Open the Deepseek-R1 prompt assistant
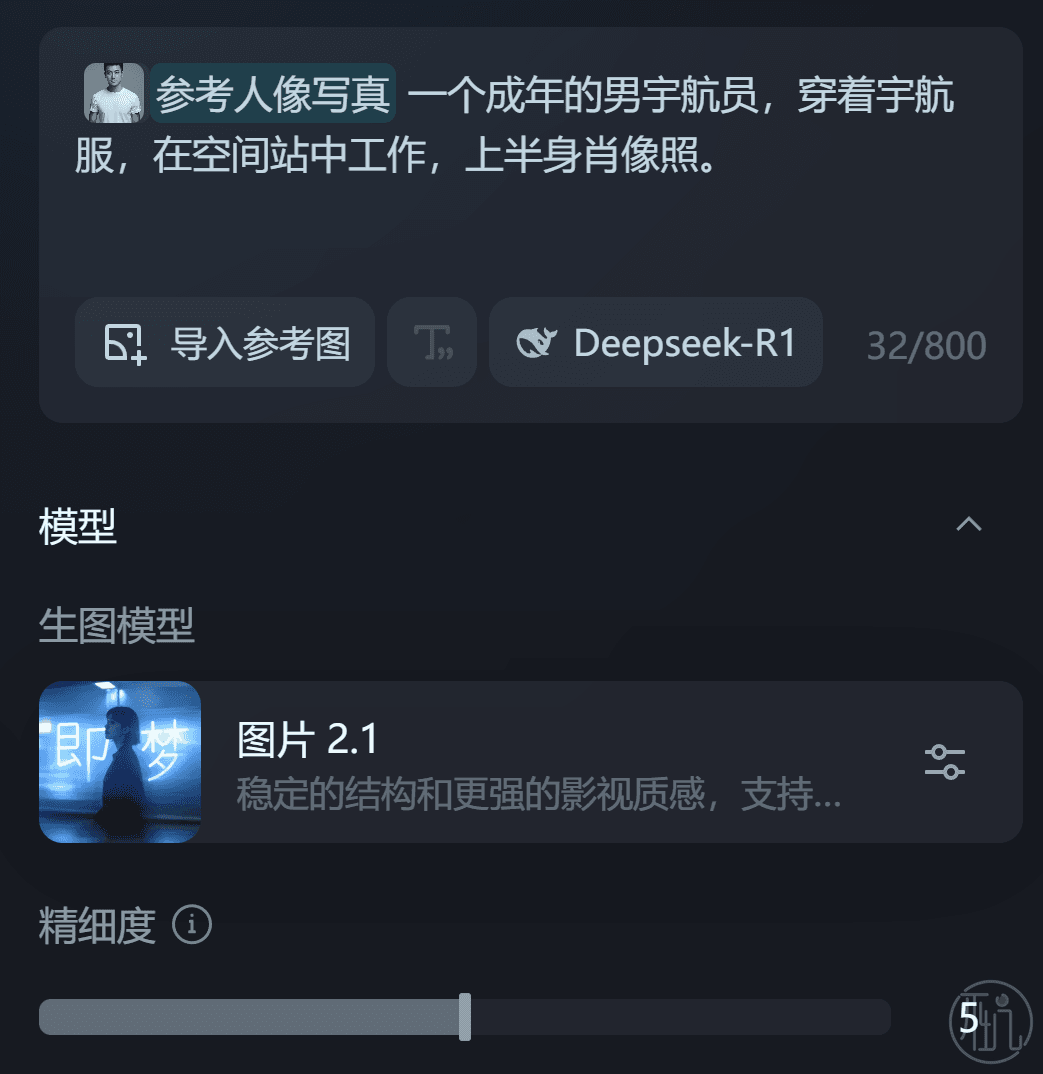The height and width of the screenshot is (1074, 1043). pyautogui.click(x=656, y=343)
